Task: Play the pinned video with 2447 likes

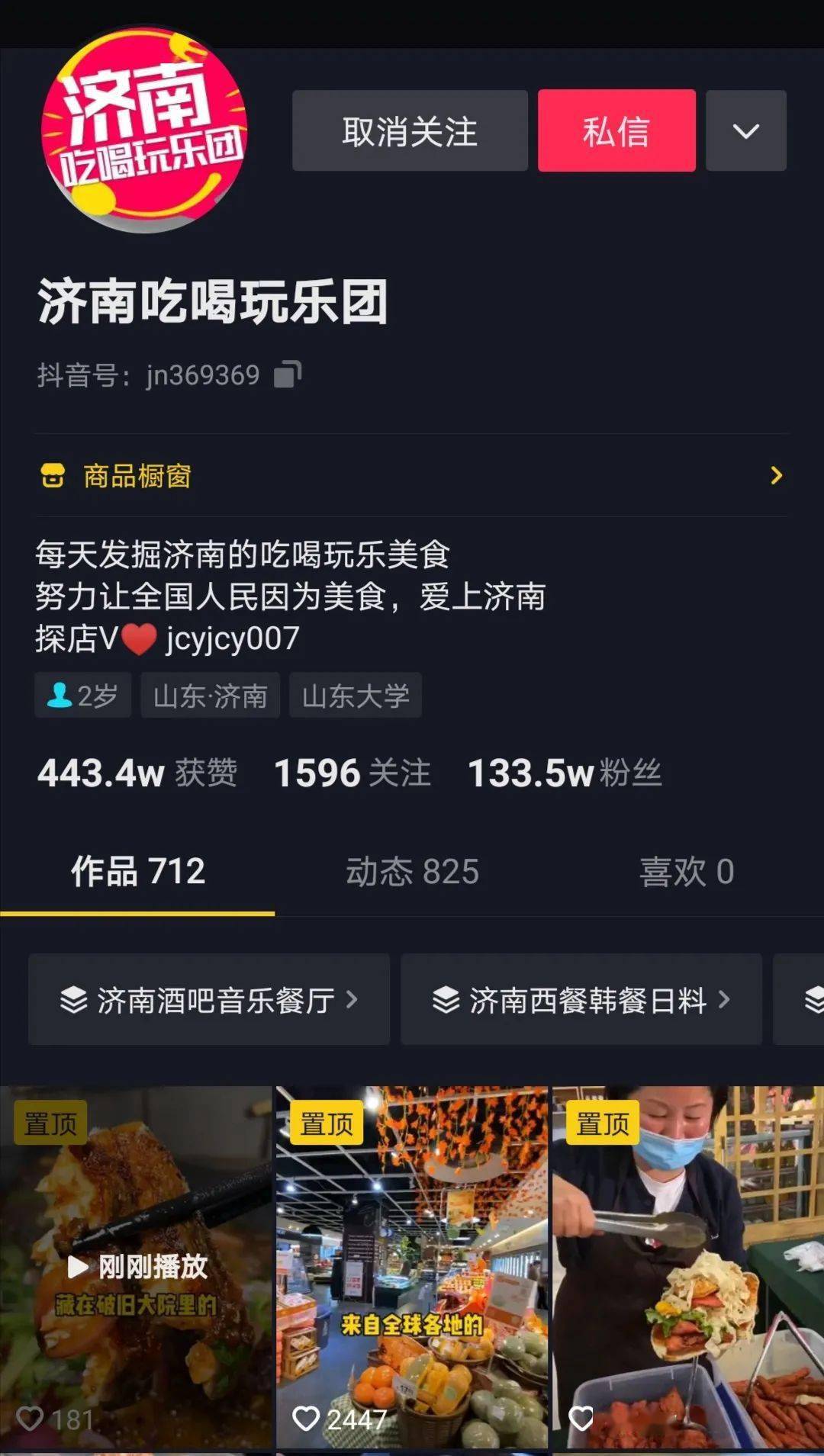Action: point(412,1266)
